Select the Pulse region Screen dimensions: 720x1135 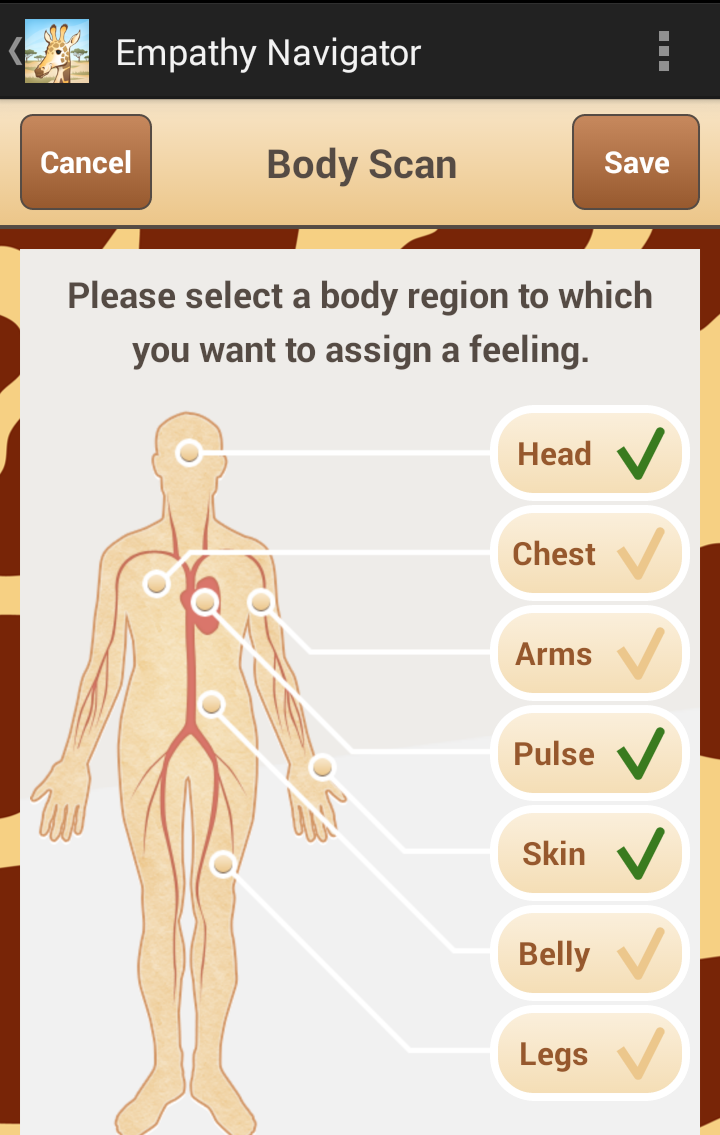tap(589, 754)
